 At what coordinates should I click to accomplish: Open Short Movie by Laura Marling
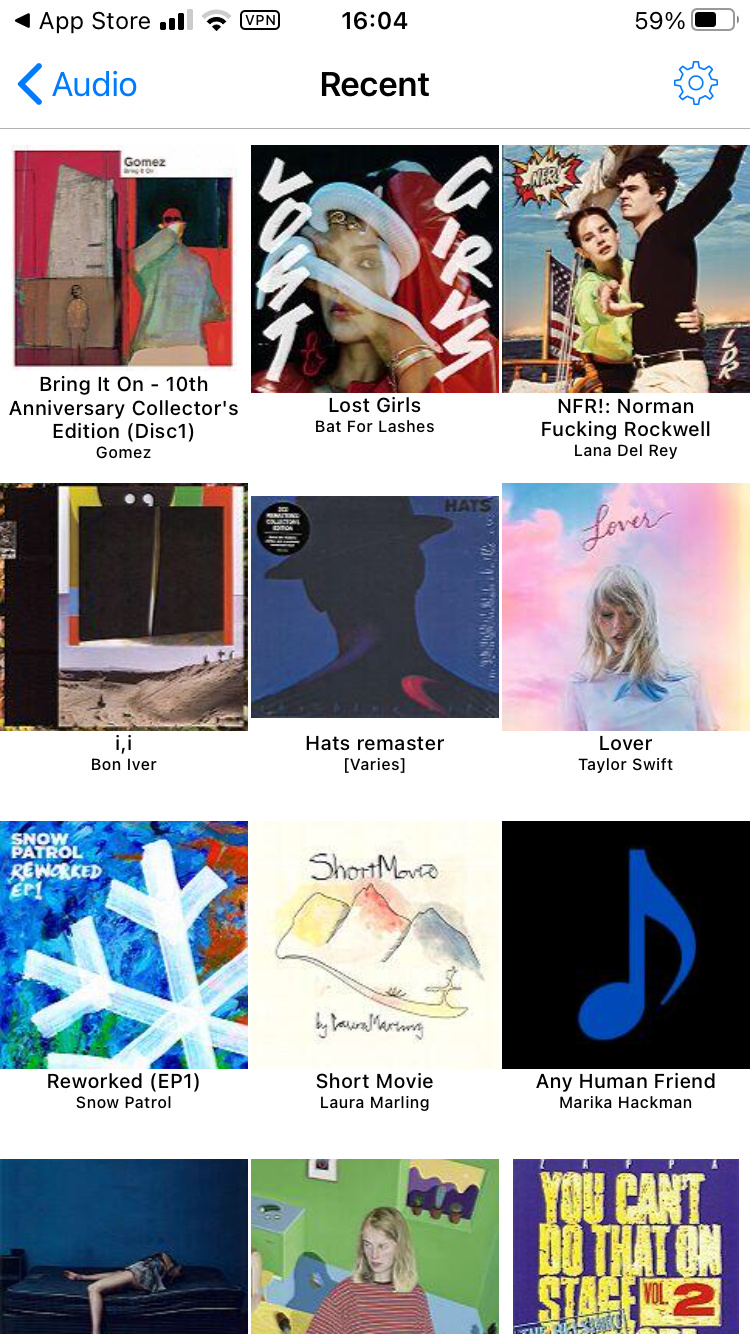coord(374,944)
